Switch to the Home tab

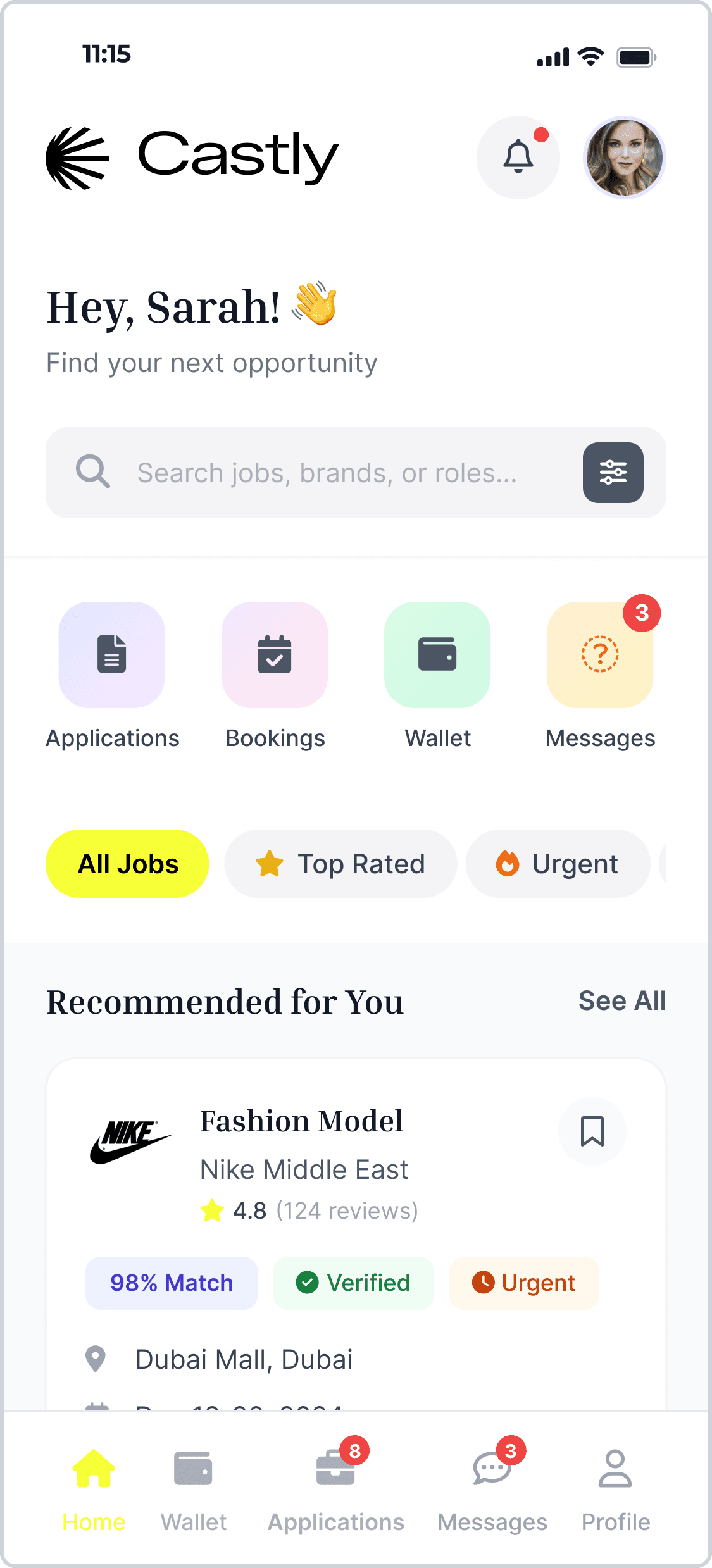[x=94, y=1487]
